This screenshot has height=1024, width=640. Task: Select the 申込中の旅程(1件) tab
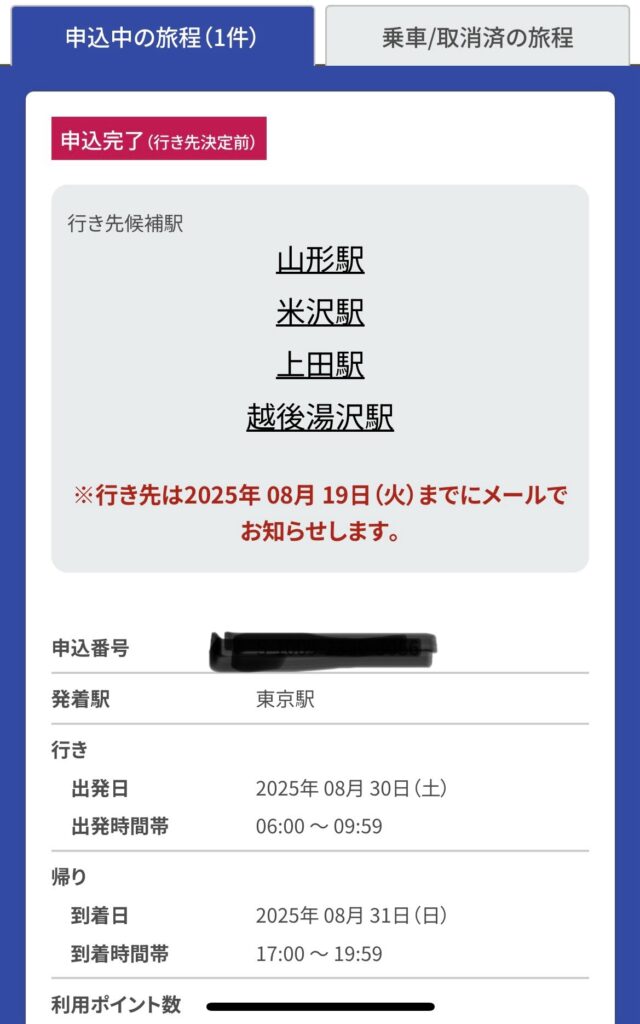163,36
